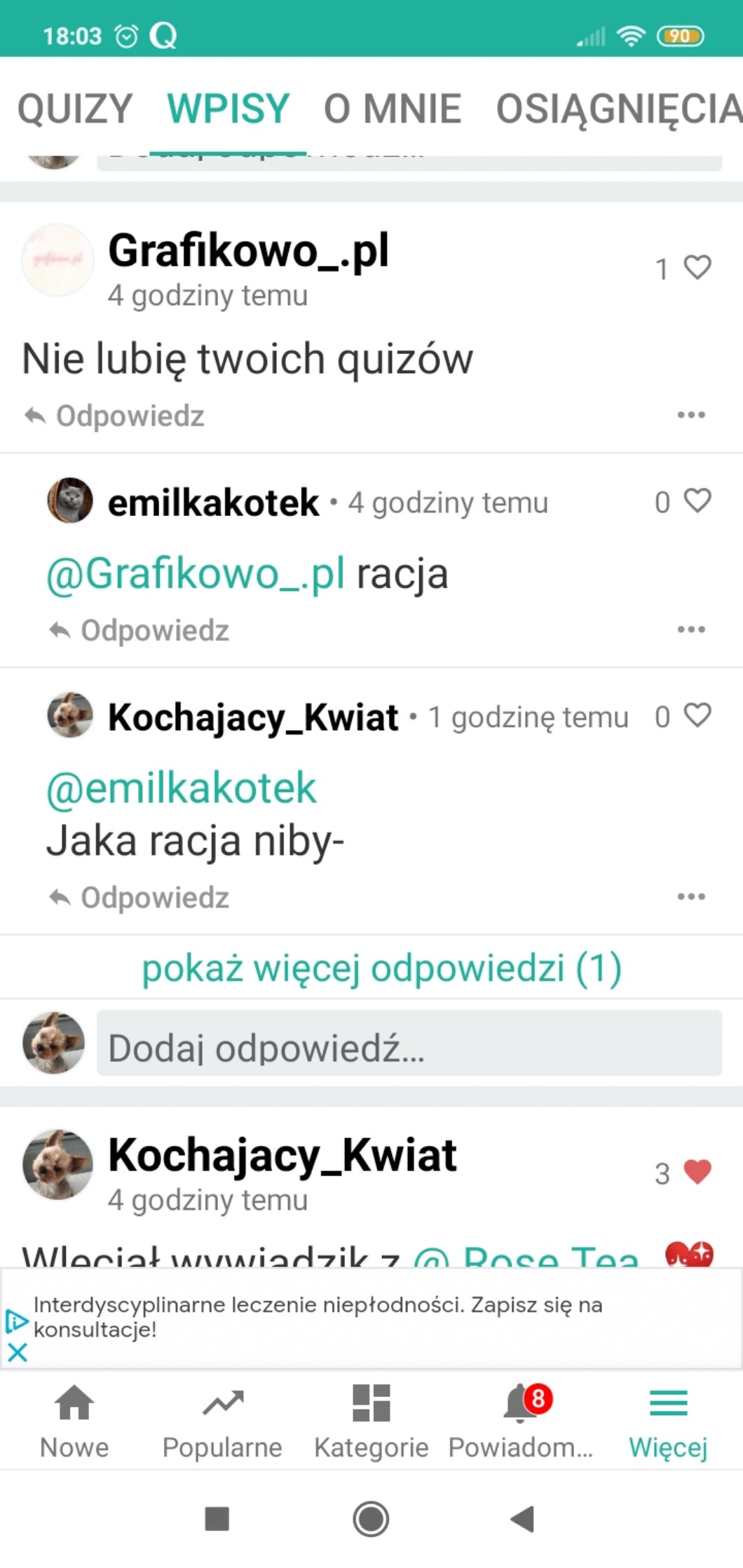Switch to the QUIZY tab
The width and height of the screenshot is (743, 1568).
(x=75, y=109)
